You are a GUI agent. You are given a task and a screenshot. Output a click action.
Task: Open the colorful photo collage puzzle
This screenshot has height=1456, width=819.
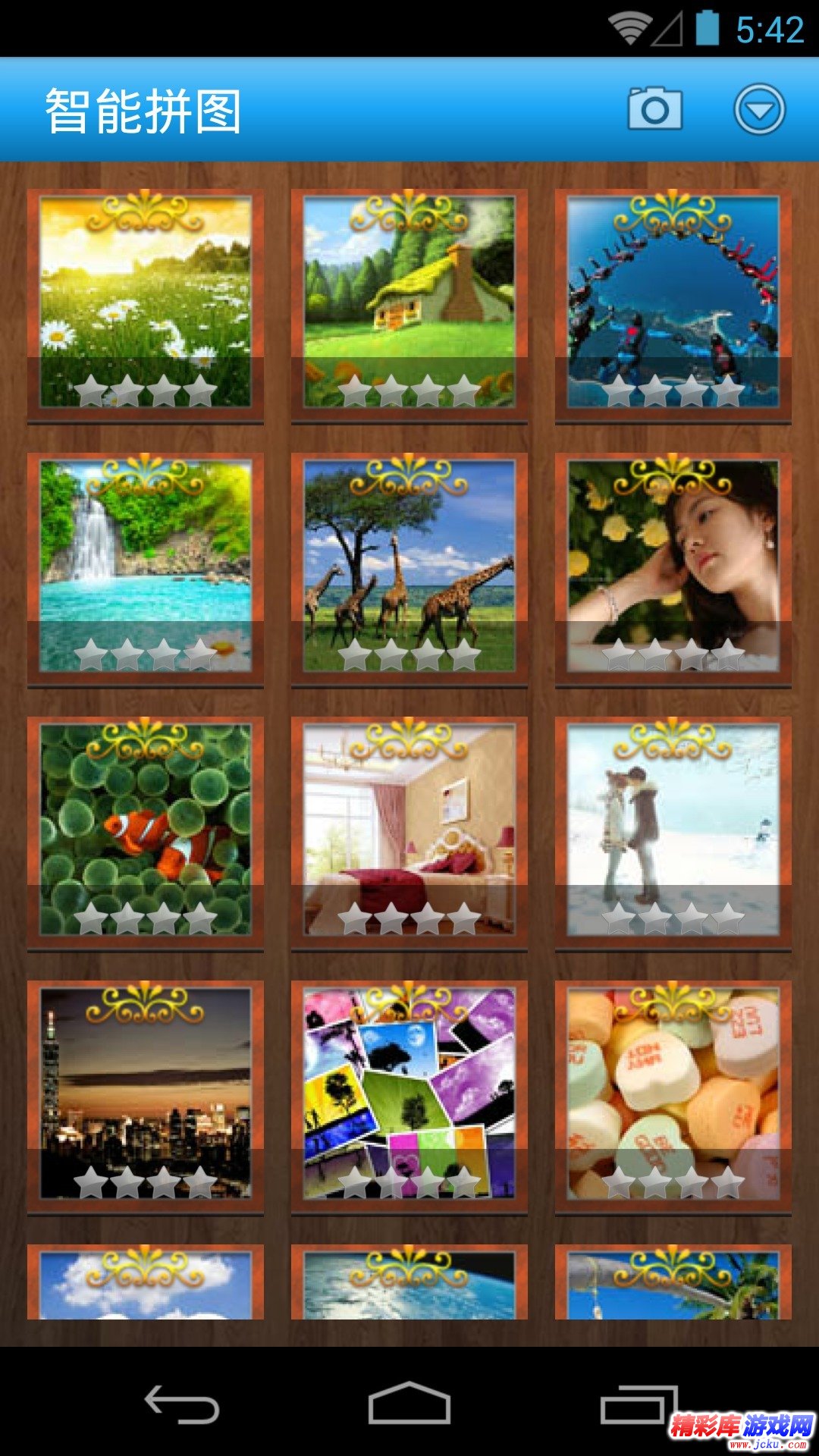pos(409,1095)
